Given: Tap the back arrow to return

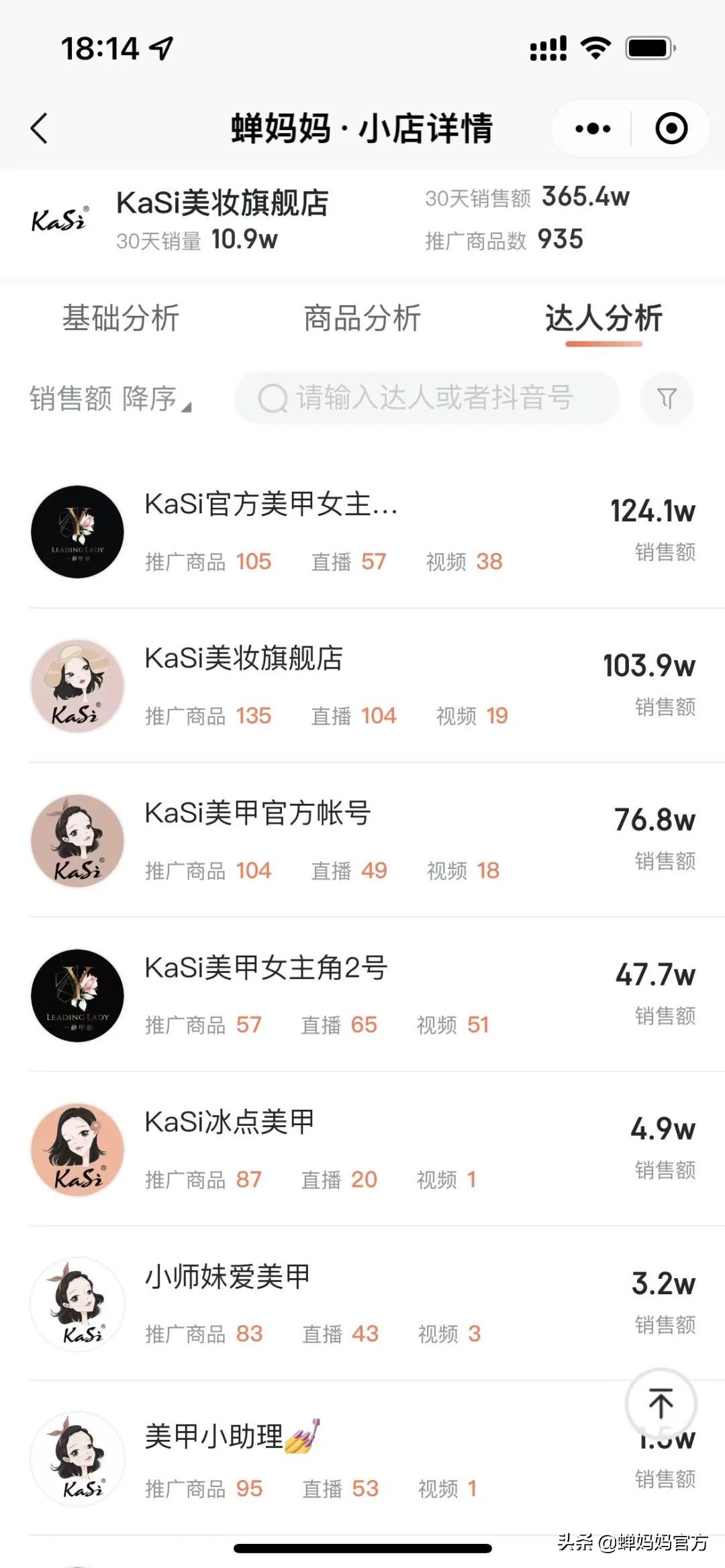Looking at the screenshot, I should point(40,127).
